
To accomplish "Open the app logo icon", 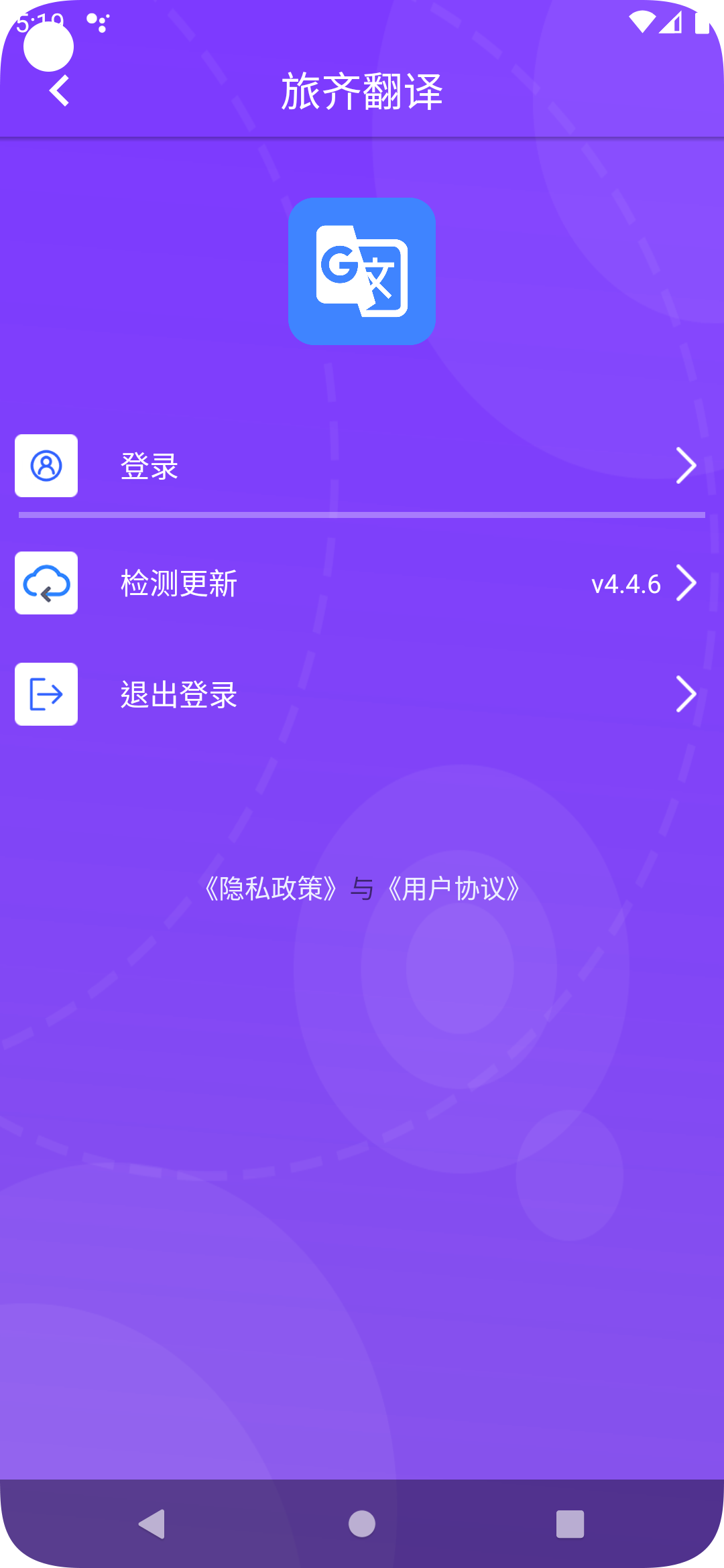I will pyautogui.click(x=361, y=272).
